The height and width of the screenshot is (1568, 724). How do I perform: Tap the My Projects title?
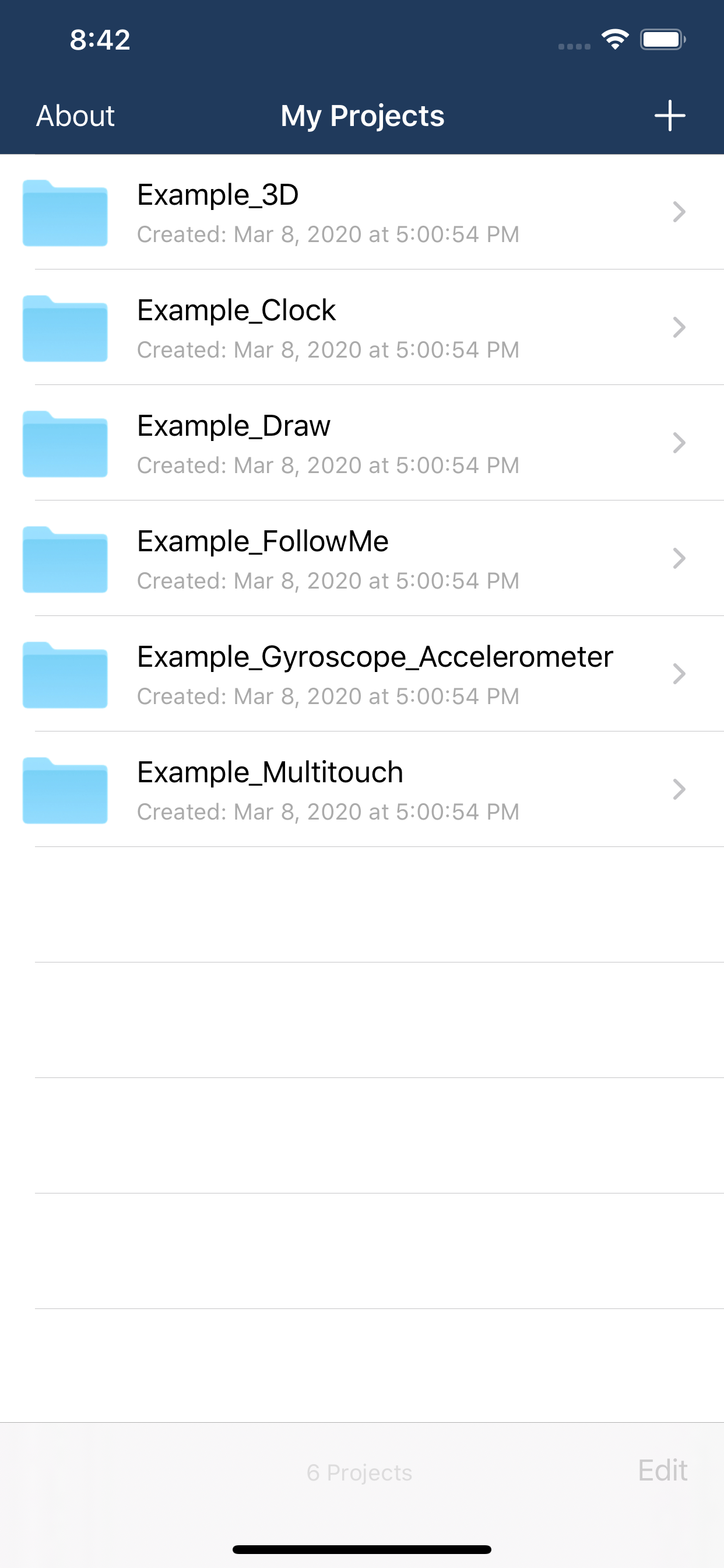(x=363, y=116)
